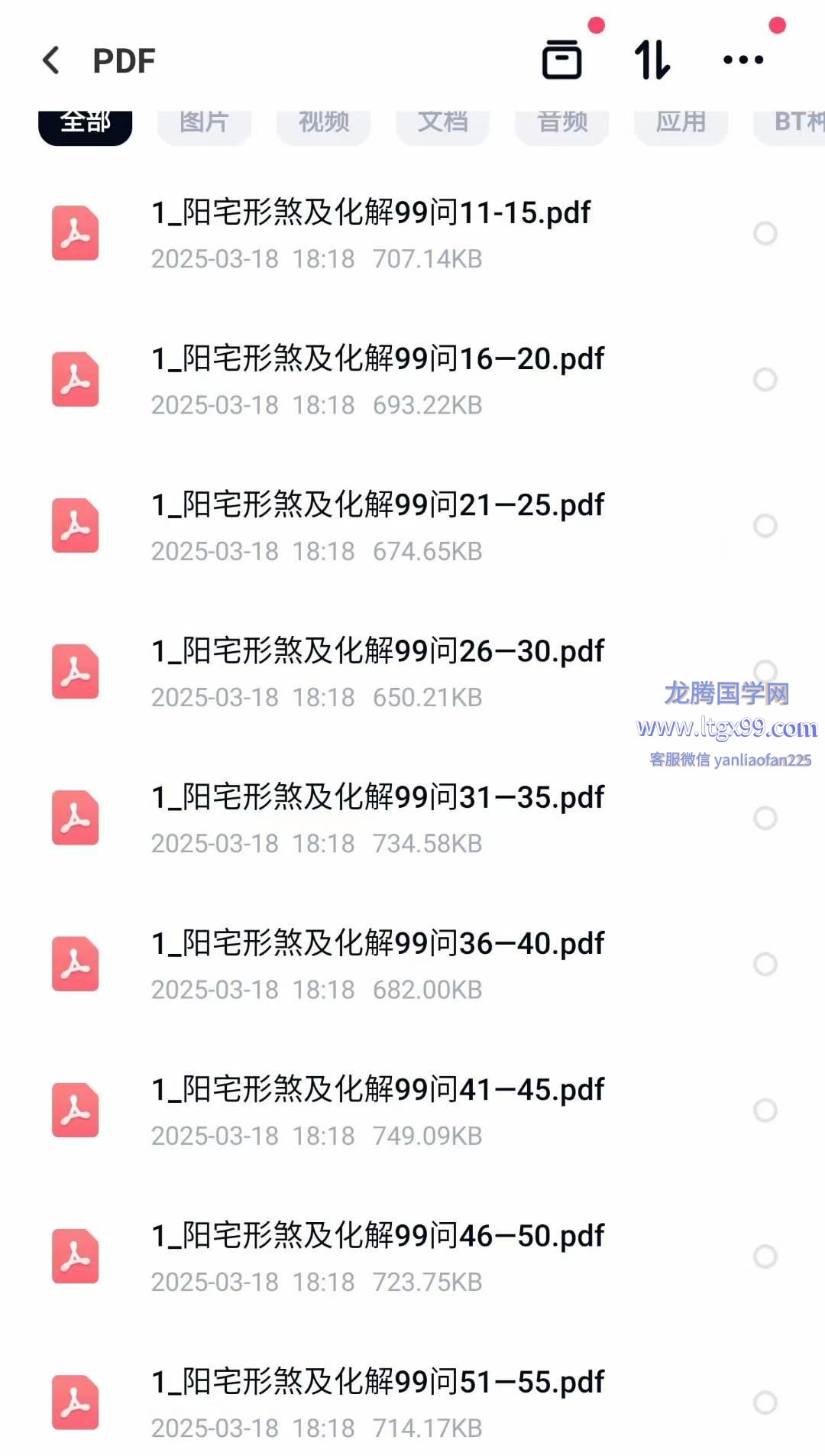Switch to the 图片 filter chip
This screenshot has height=1456, width=825.
[x=204, y=122]
